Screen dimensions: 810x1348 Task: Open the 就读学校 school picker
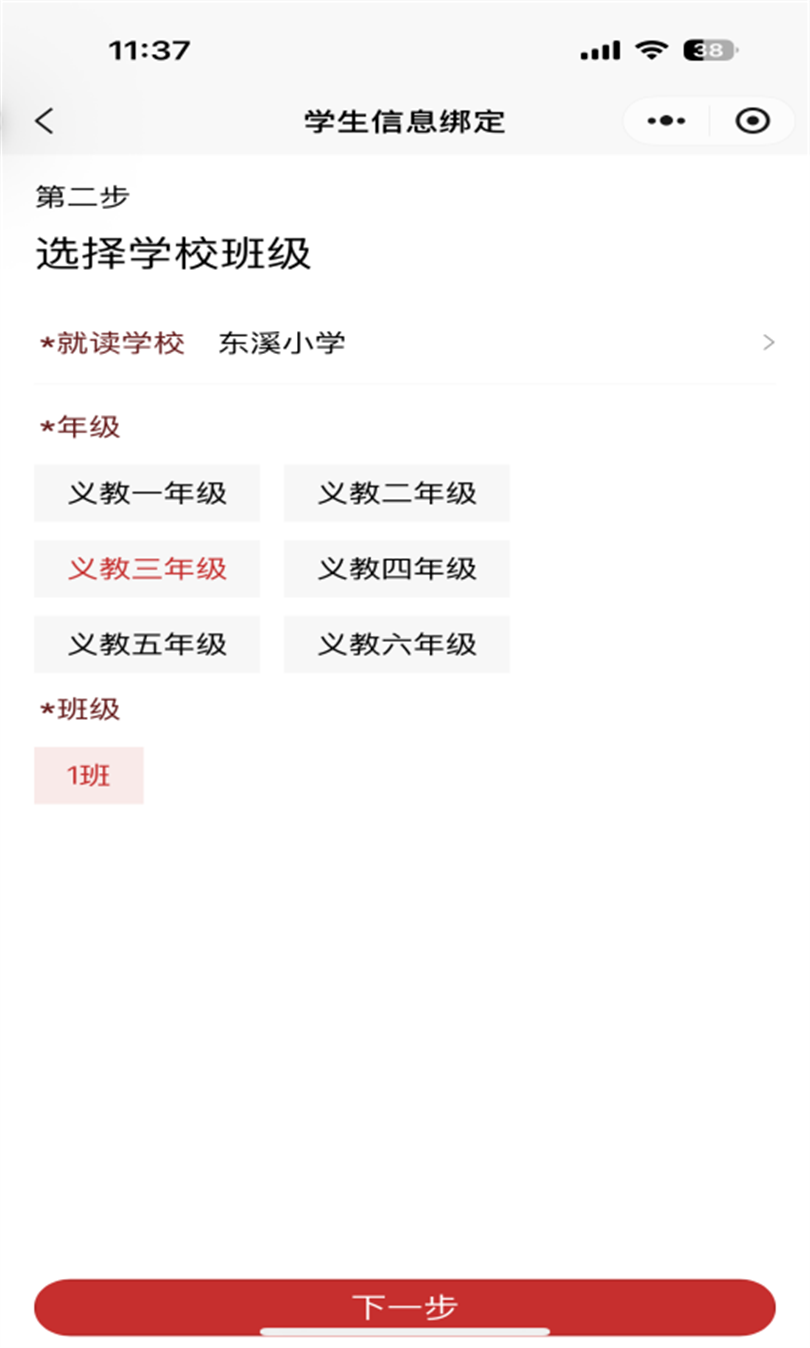(405, 343)
